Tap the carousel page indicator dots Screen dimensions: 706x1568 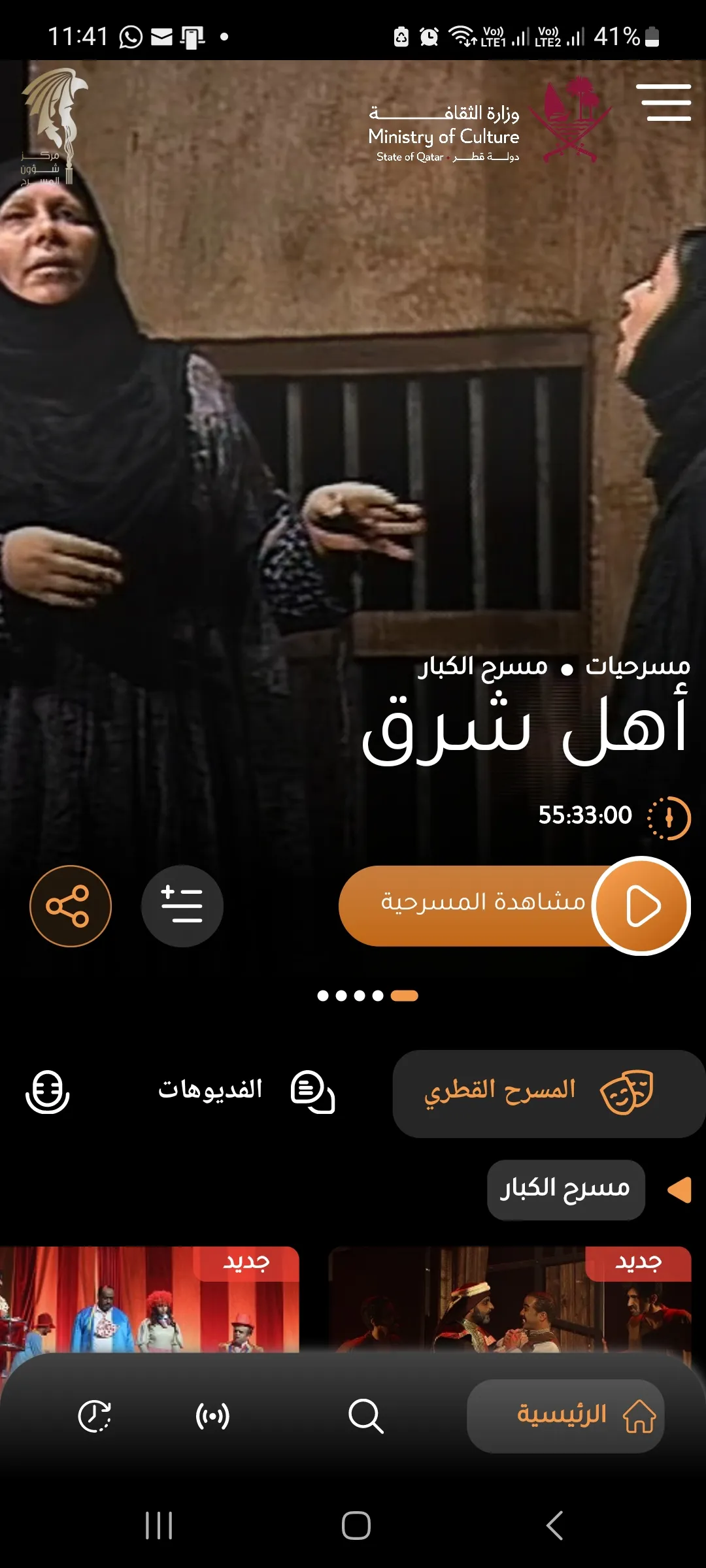(367, 996)
